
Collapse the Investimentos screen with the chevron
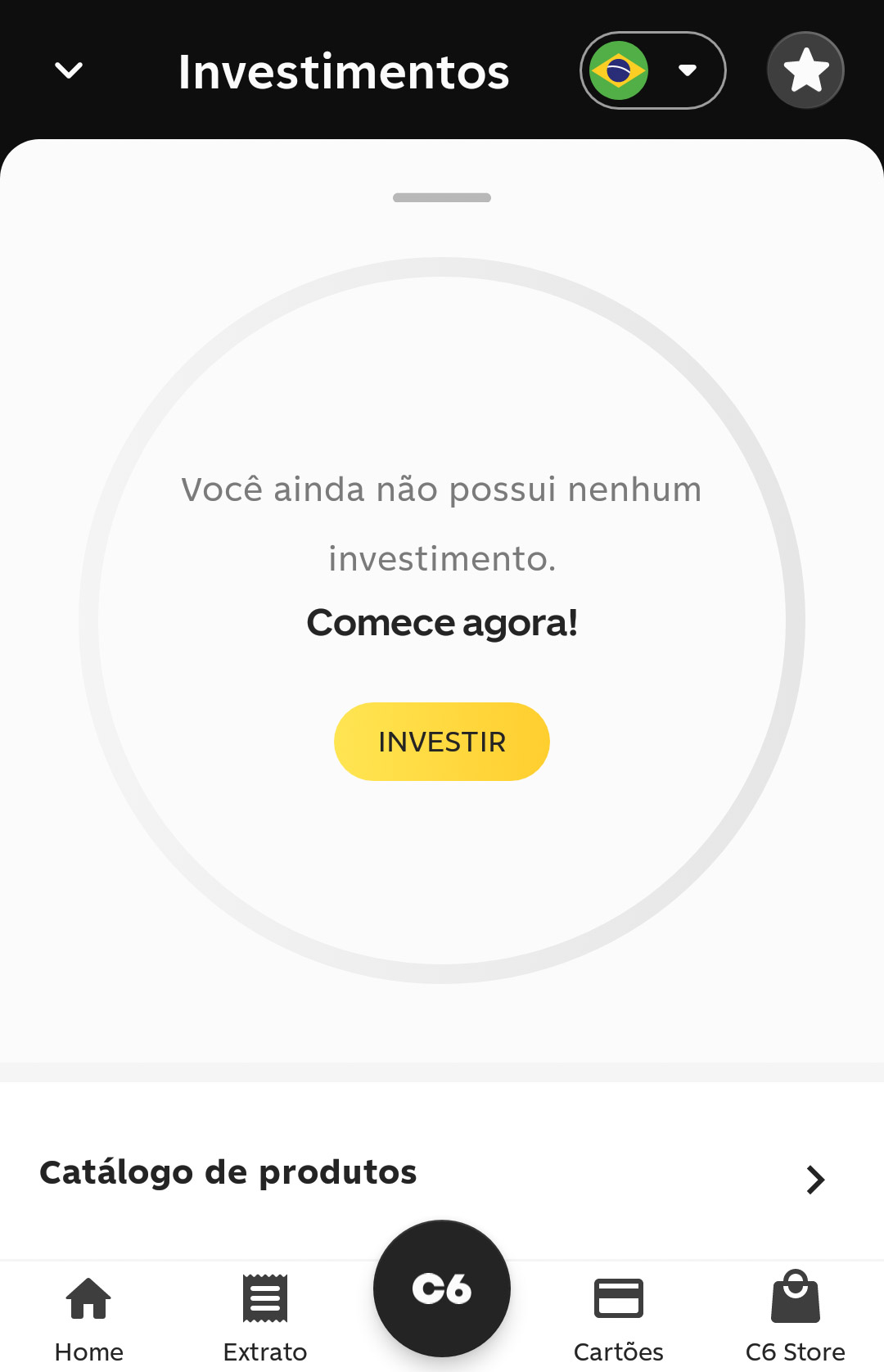coord(69,70)
